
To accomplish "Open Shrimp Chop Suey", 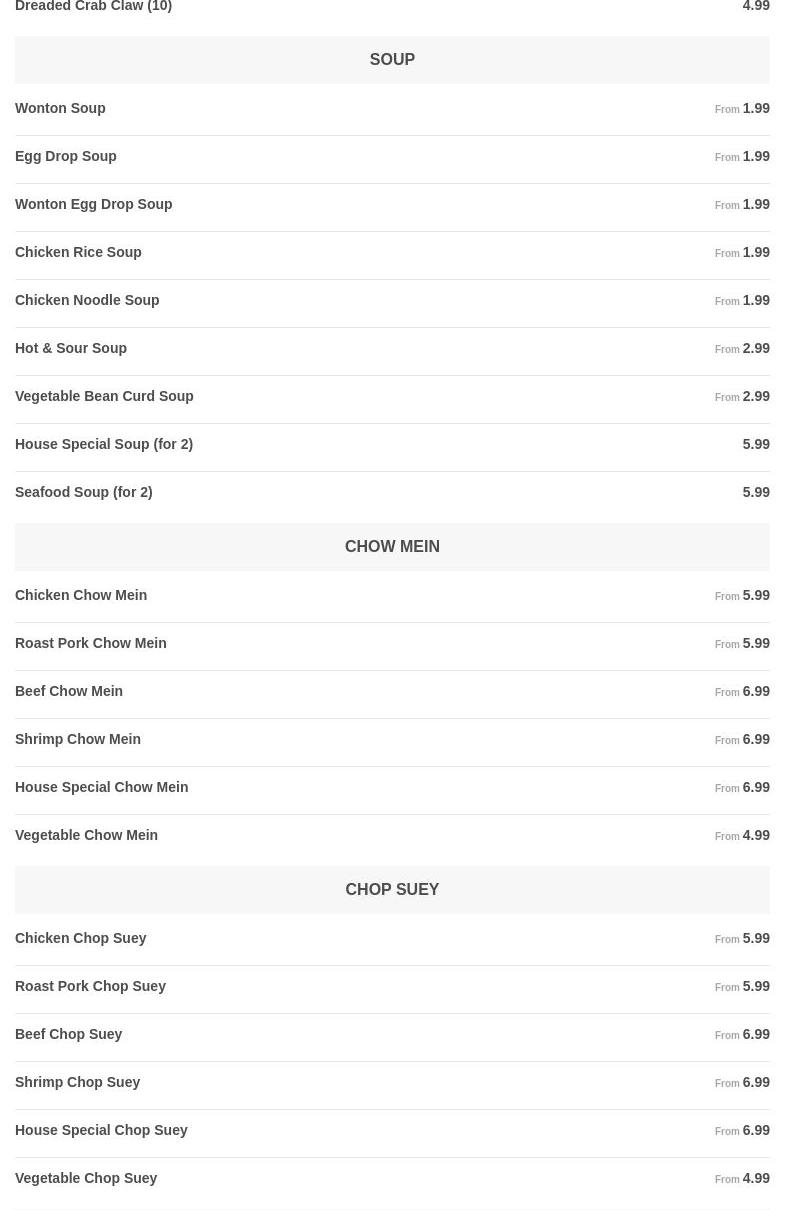I will tap(78, 1082).
